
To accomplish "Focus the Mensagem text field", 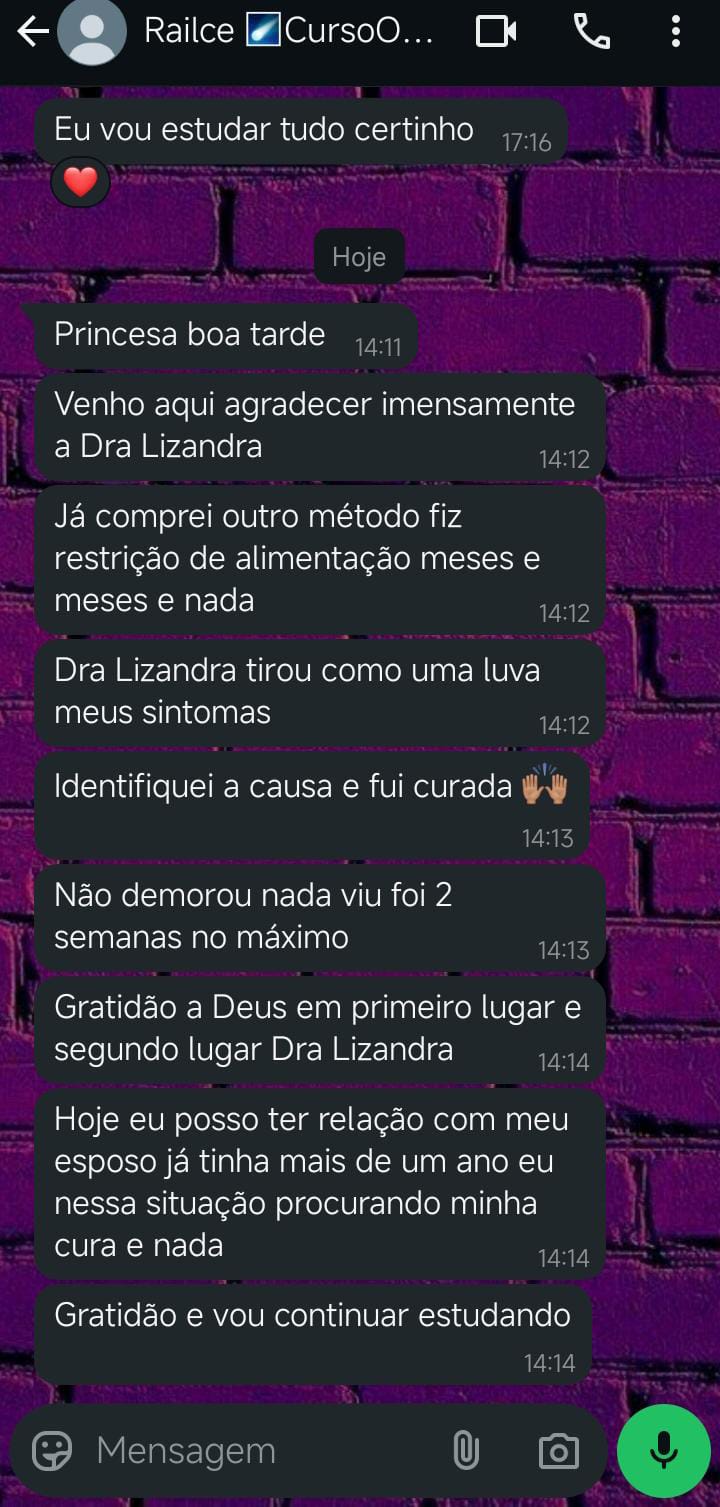I will pyautogui.click(x=260, y=1450).
